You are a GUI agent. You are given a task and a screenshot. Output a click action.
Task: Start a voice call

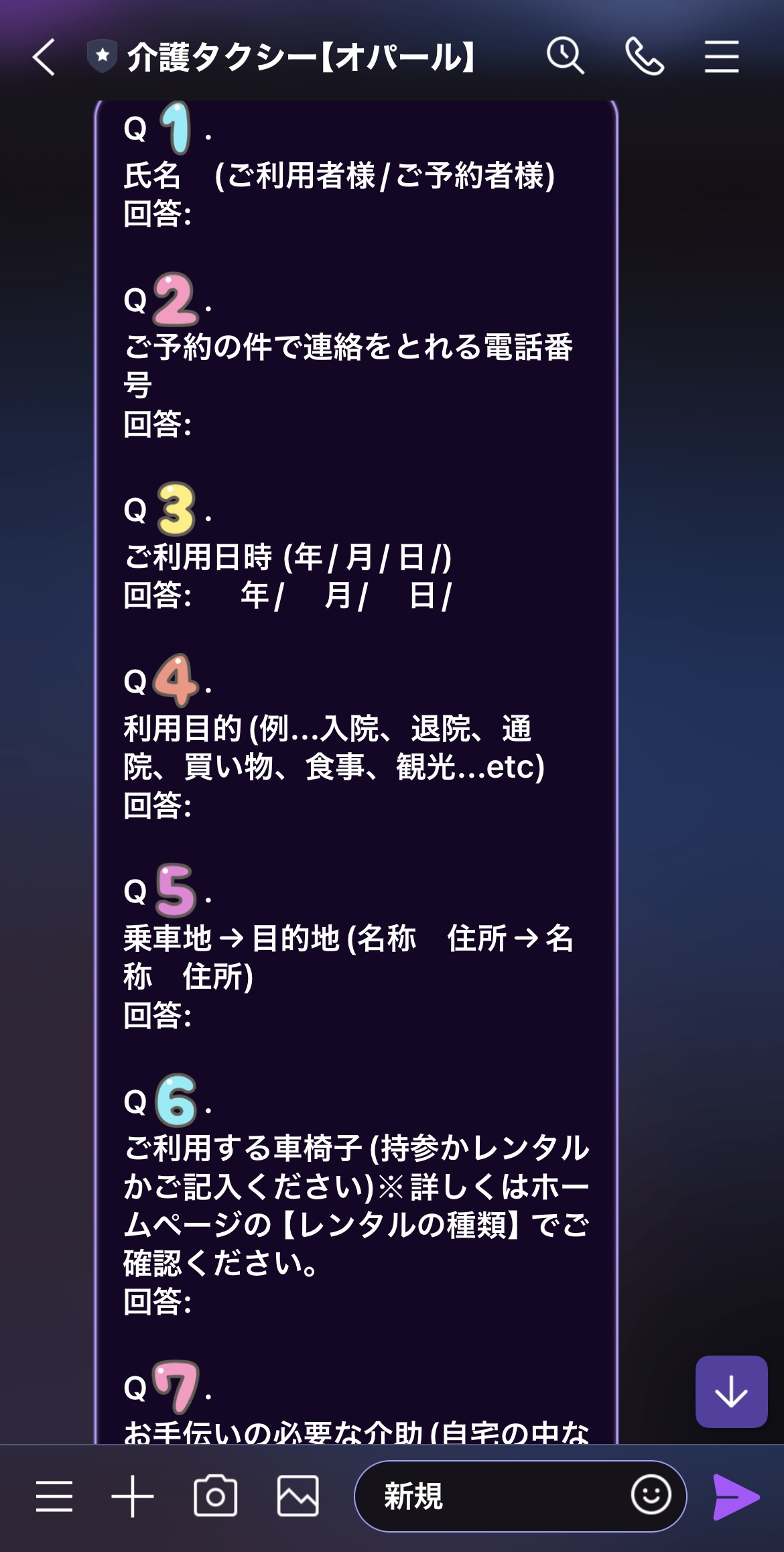point(644,56)
